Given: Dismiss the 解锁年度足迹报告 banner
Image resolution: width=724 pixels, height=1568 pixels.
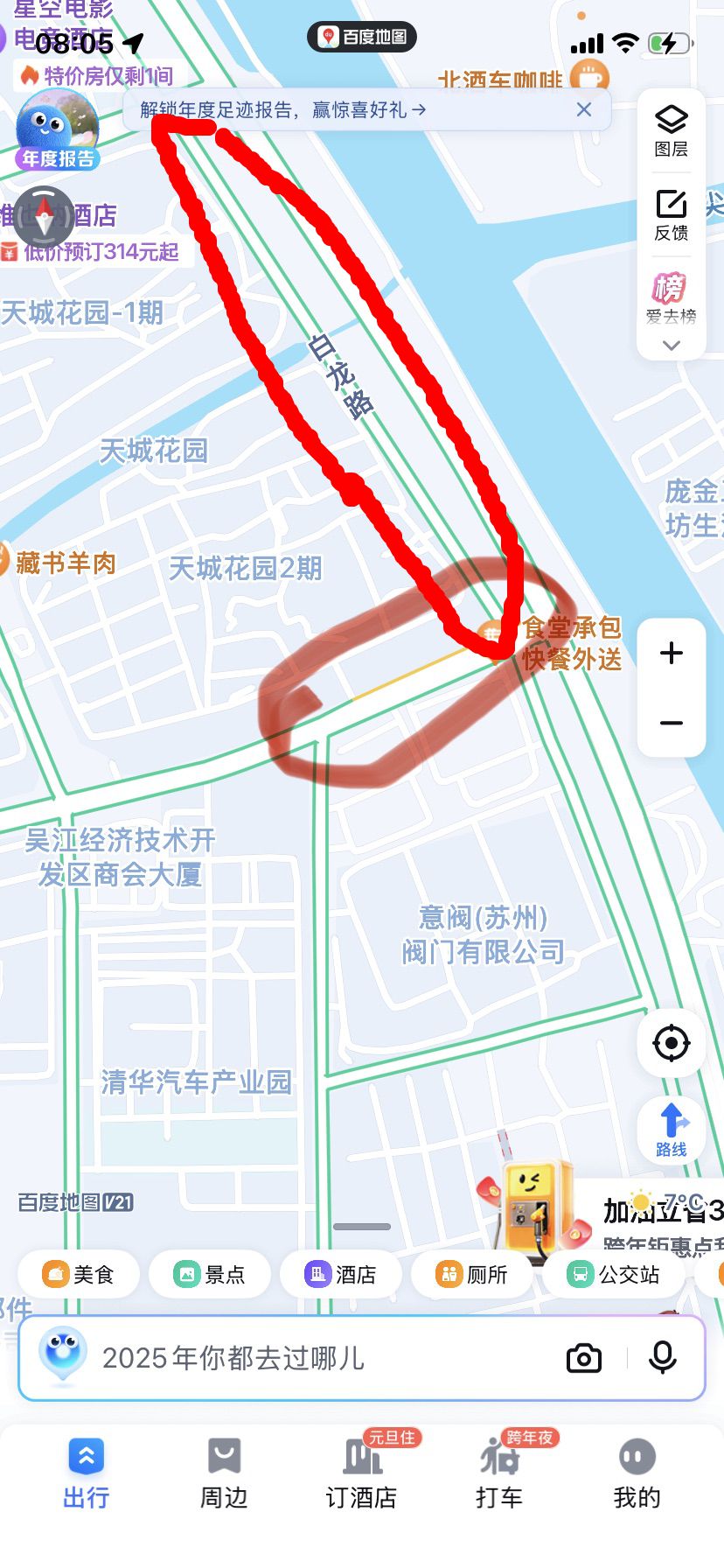Looking at the screenshot, I should tap(583, 109).
